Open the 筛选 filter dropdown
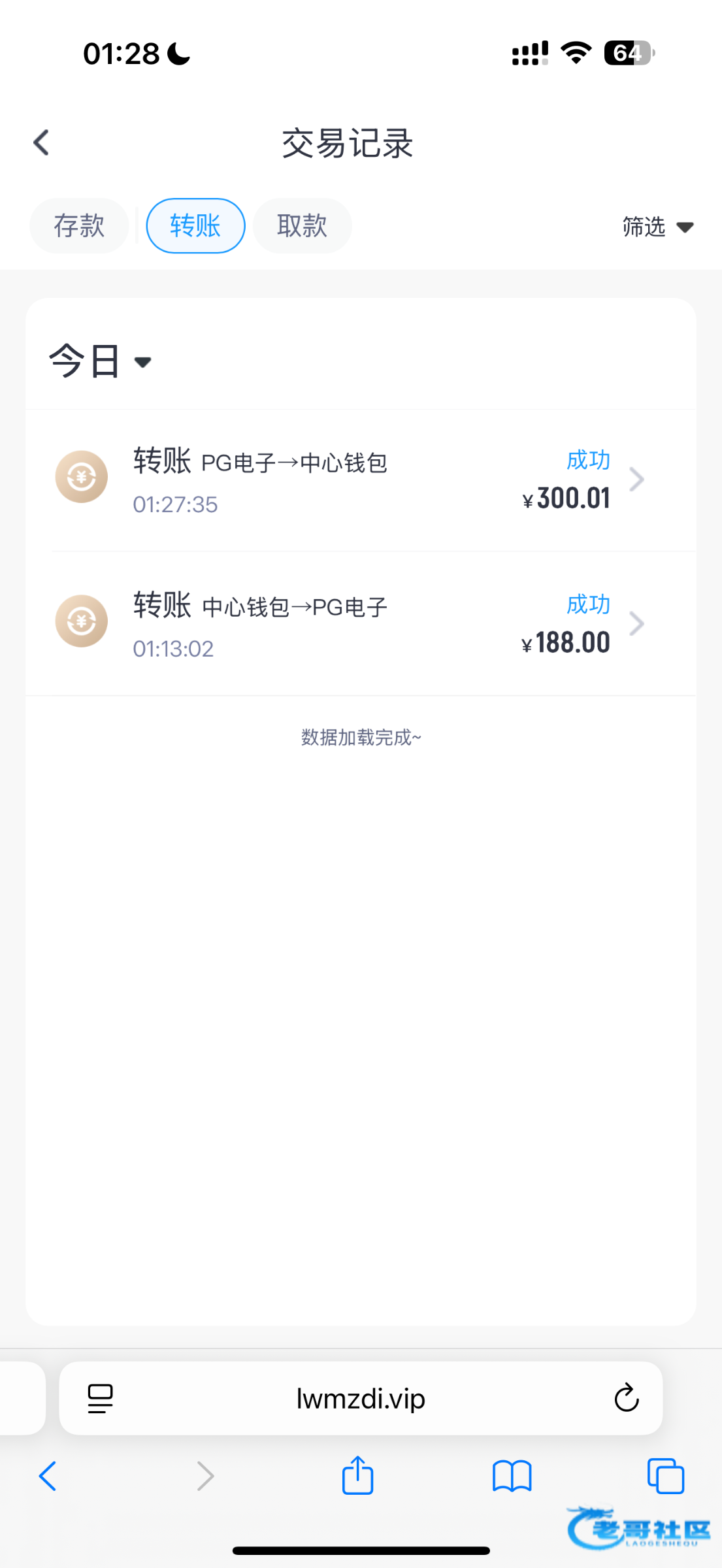The image size is (722, 1568). click(657, 227)
